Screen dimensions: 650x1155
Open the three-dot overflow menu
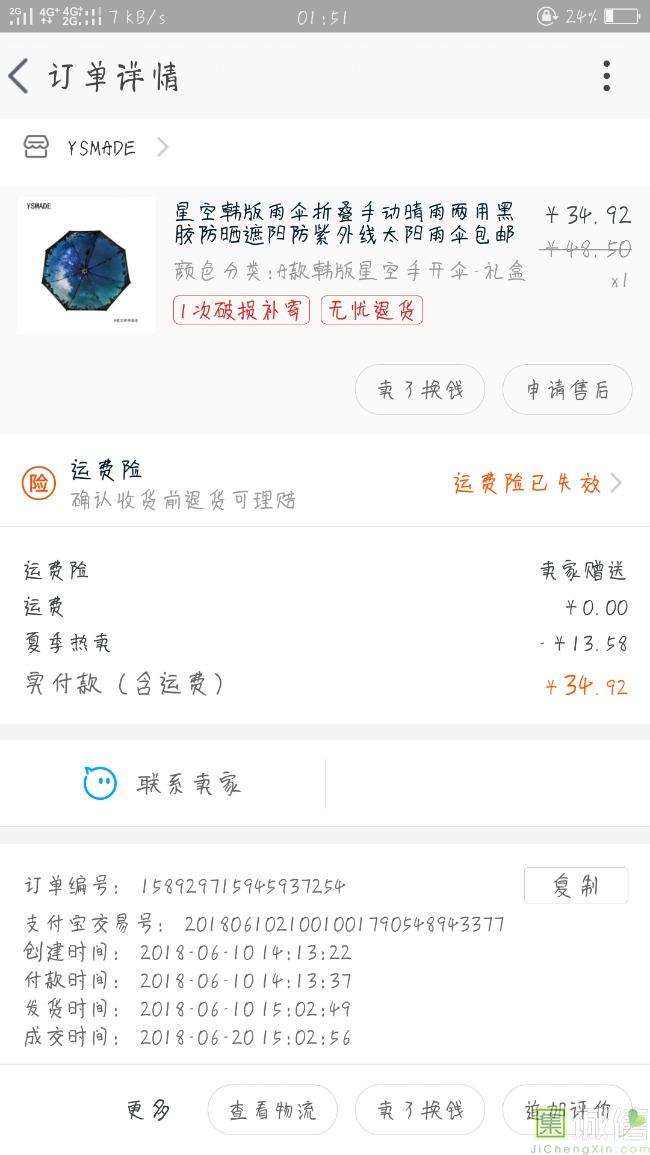pyautogui.click(x=606, y=76)
